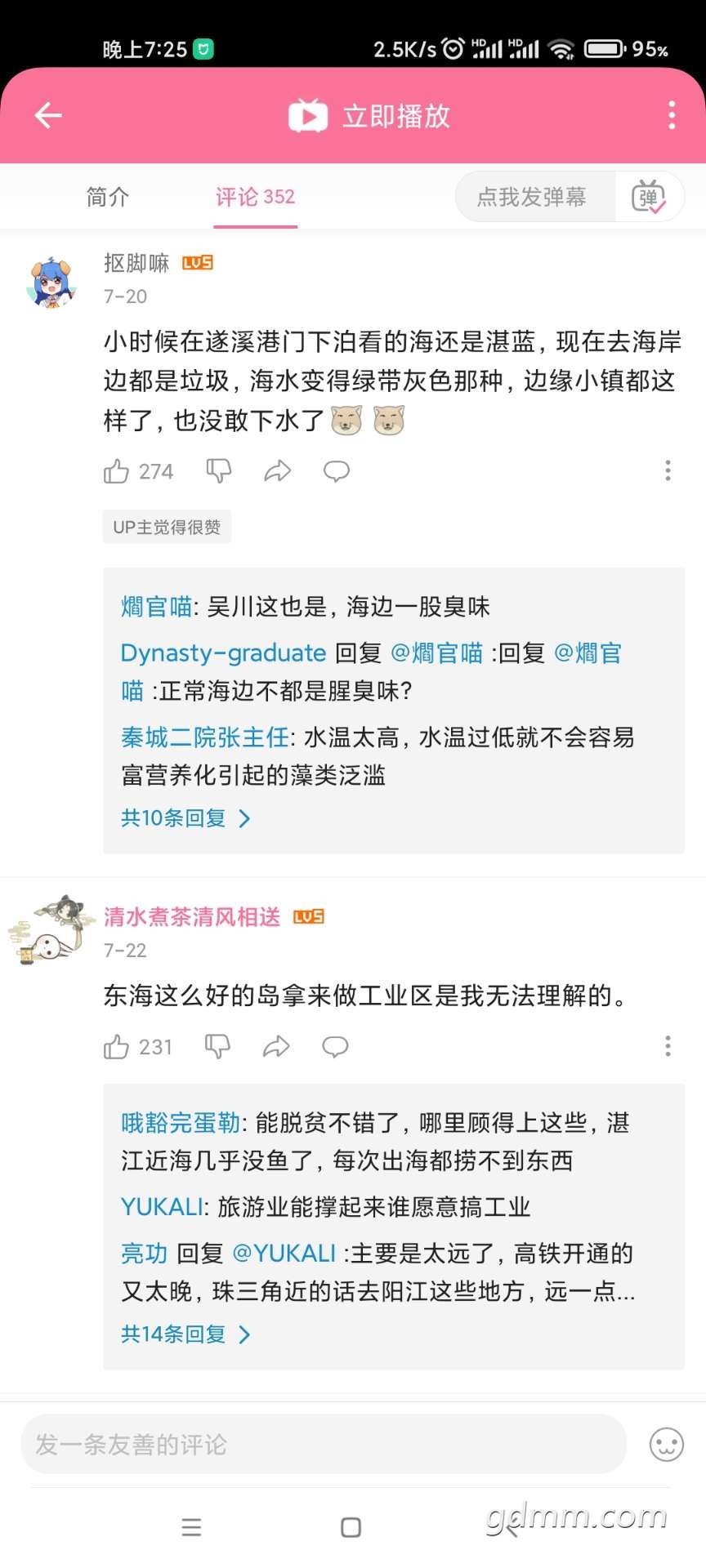Expand 共14条回复 replies

click(x=185, y=1334)
